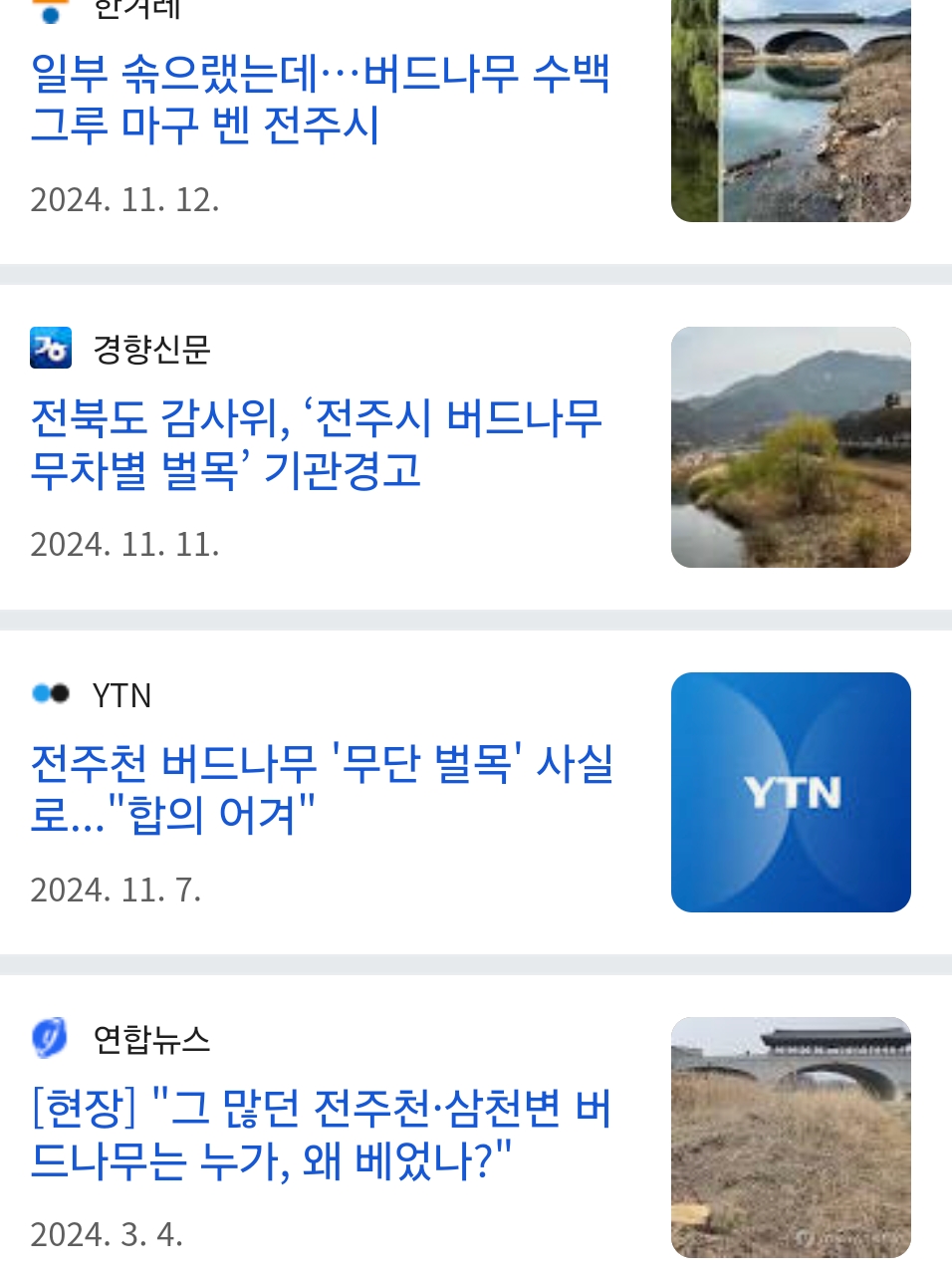Open the 경향신문 article on 전북도 감사위 기관경고
Image resolution: width=952 pixels, height=1276 pixels.
[x=316, y=444]
